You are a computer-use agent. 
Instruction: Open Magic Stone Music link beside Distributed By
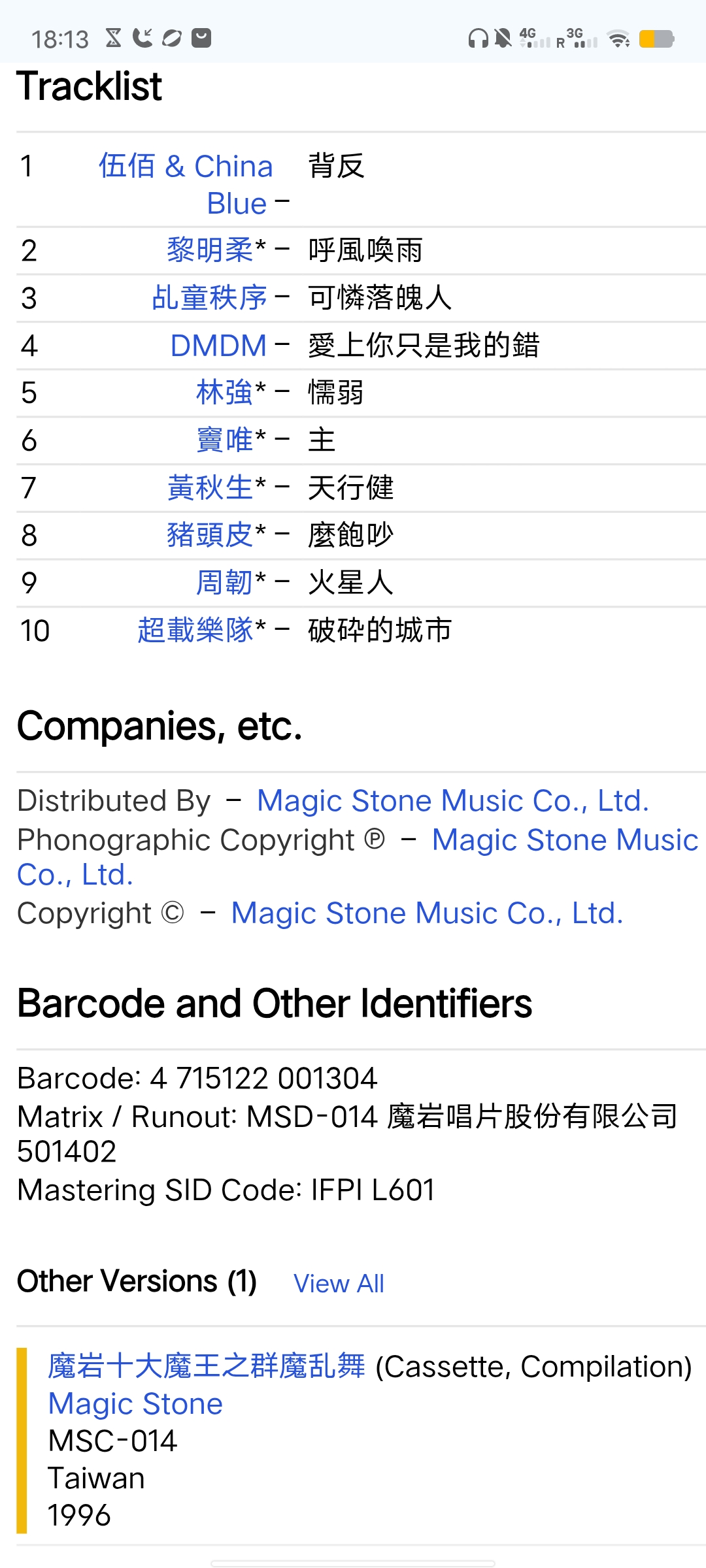(452, 801)
